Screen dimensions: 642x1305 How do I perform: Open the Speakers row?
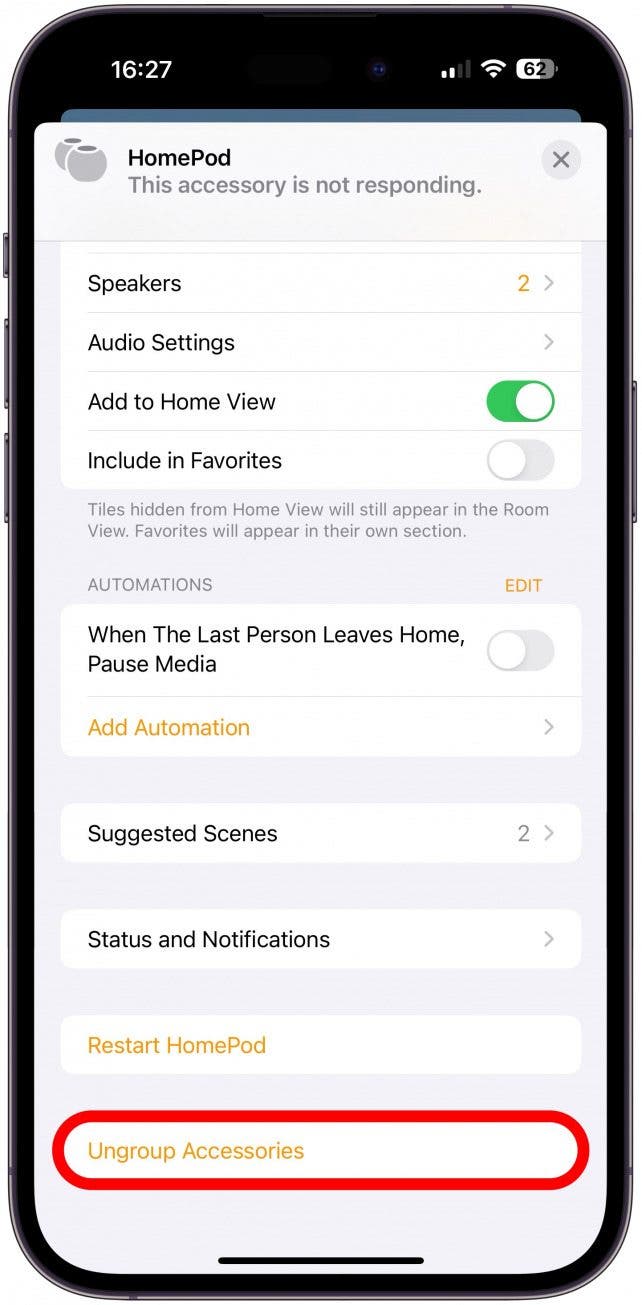pos(320,284)
